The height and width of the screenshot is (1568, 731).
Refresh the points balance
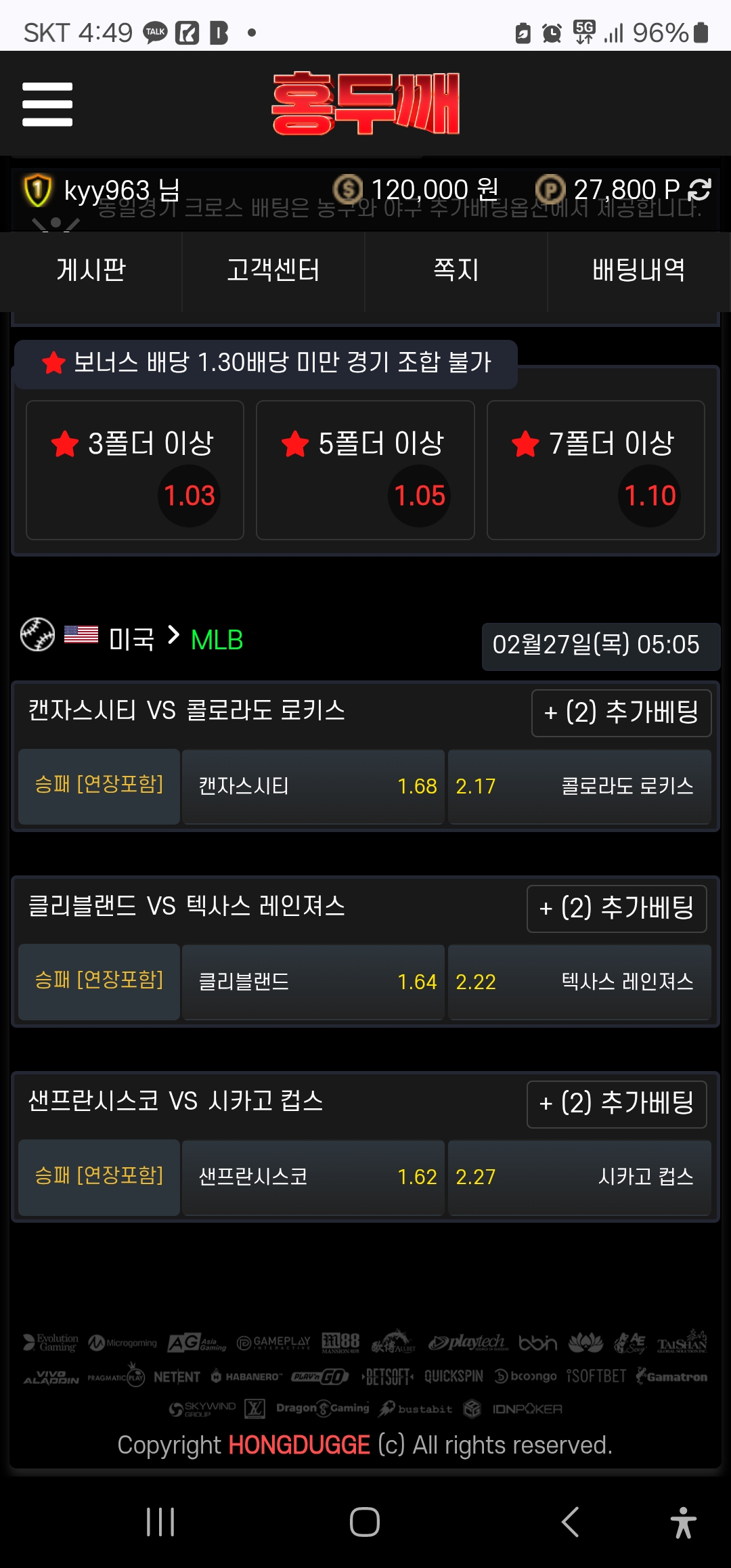pos(699,190)
